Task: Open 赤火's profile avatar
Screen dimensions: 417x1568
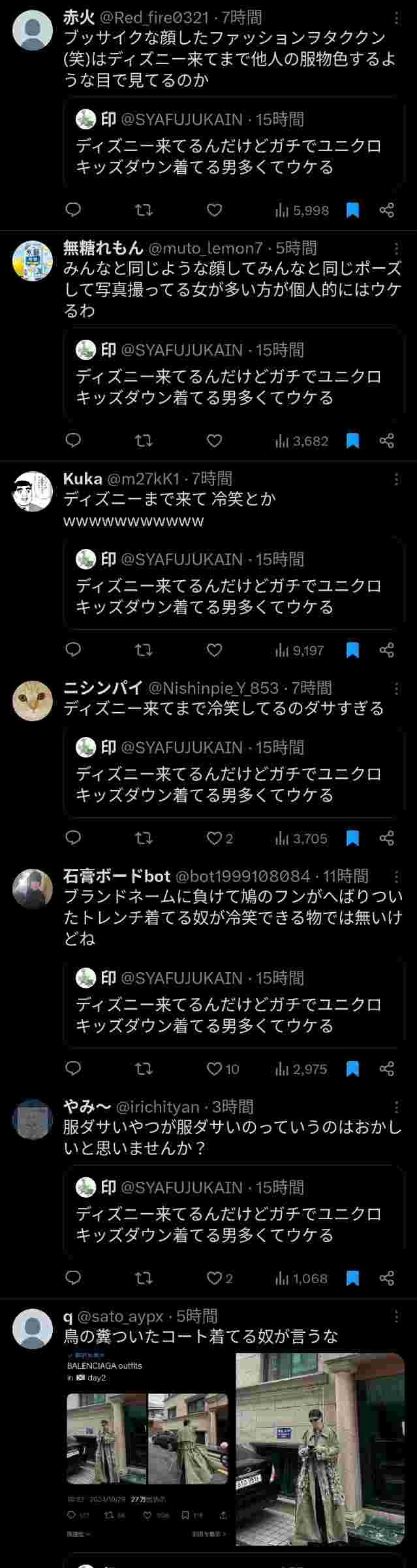Action: pyautogui.click(x=33, y=31)
